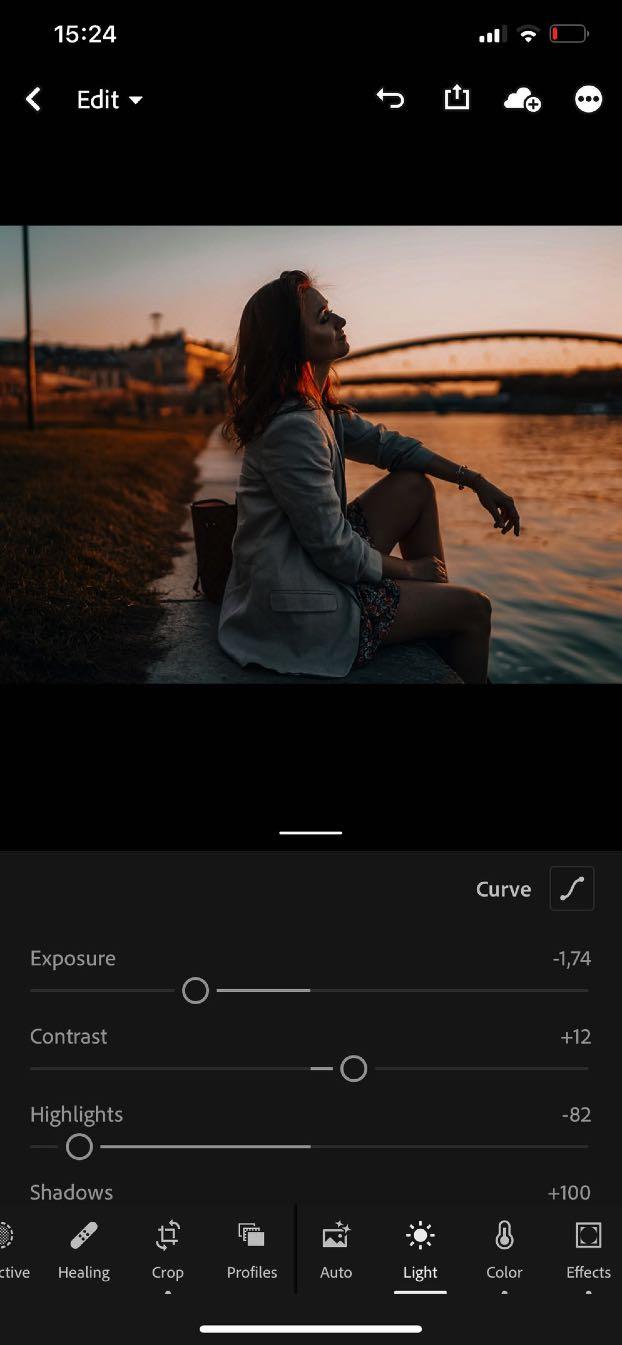Apply Auto adjustments
The height and width of the screenshot is (1345, 622).
click(x=336, y=1249)
